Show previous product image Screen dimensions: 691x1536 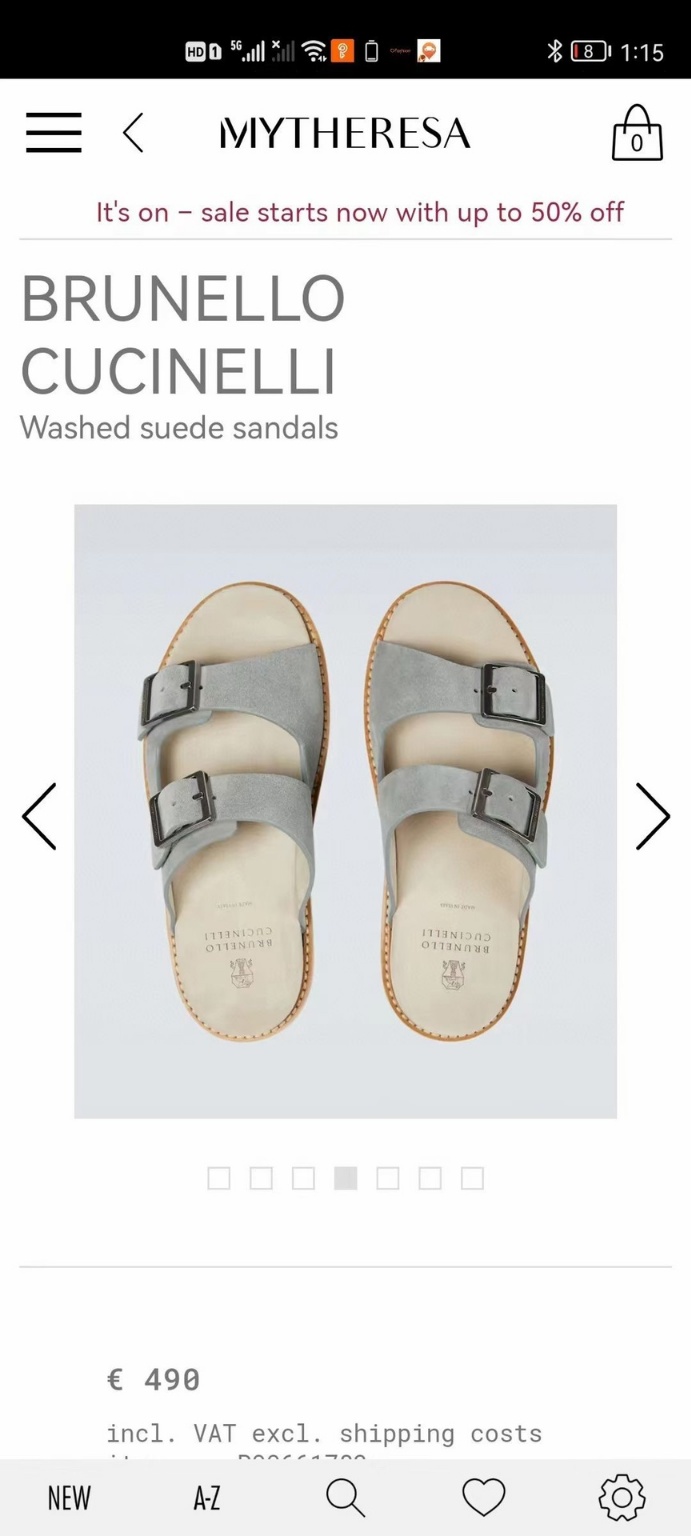40,816
